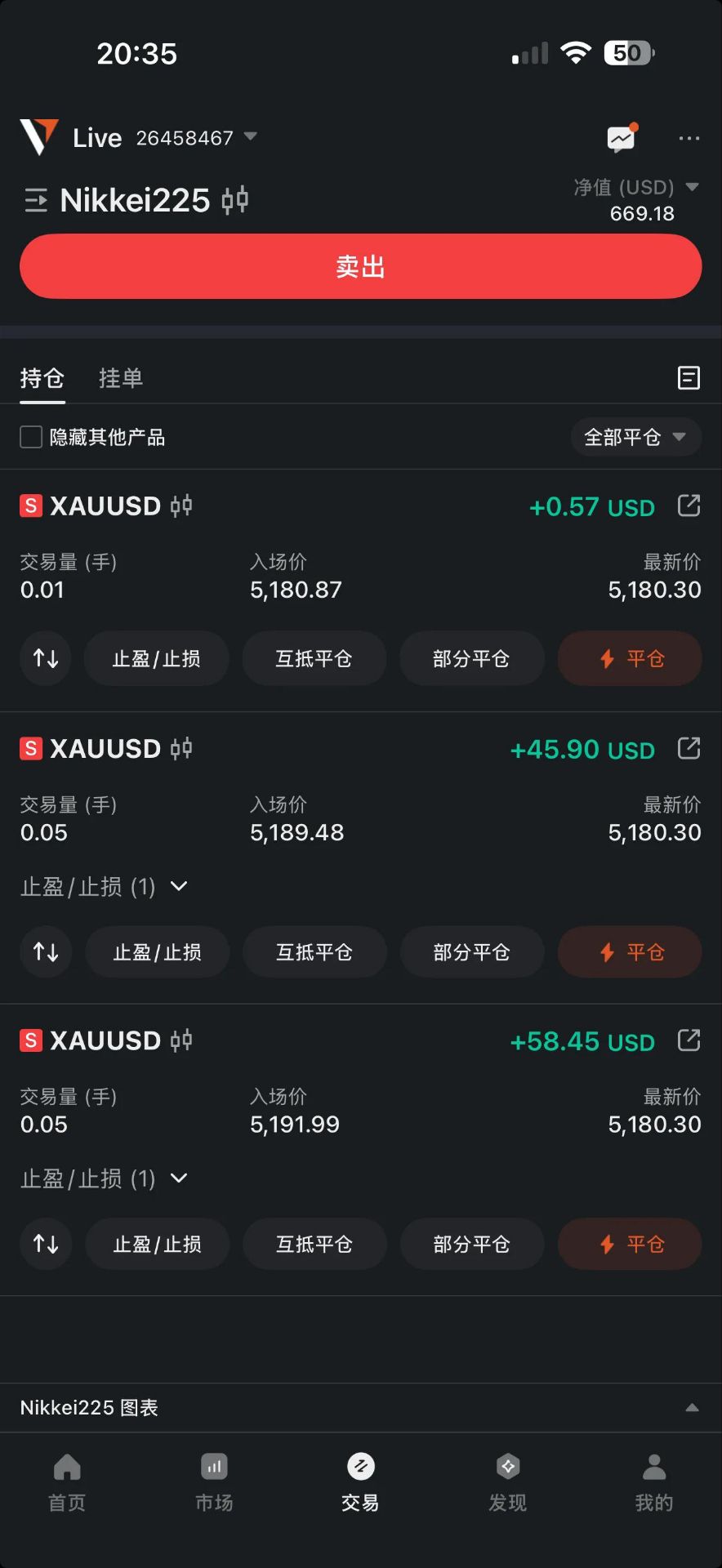Image resolution: width=722 pixels, height=1568 pixels.
Task: Close the +45.90 USD position with 平仓
Action: click(x=630, y=951)
